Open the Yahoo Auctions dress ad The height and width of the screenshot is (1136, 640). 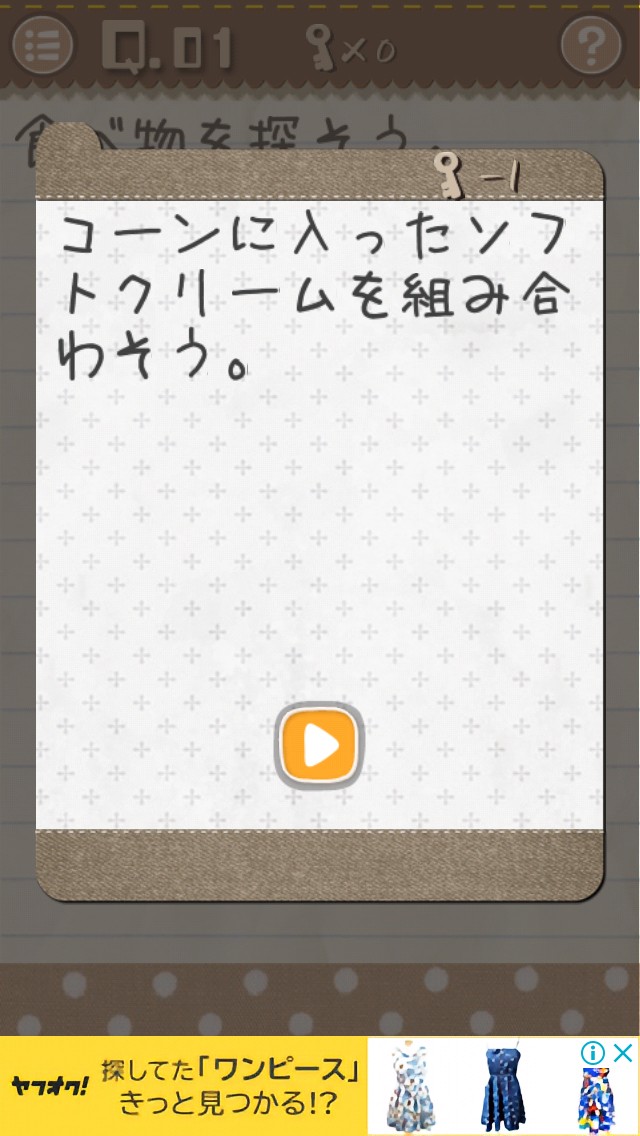pos(250,1086)
